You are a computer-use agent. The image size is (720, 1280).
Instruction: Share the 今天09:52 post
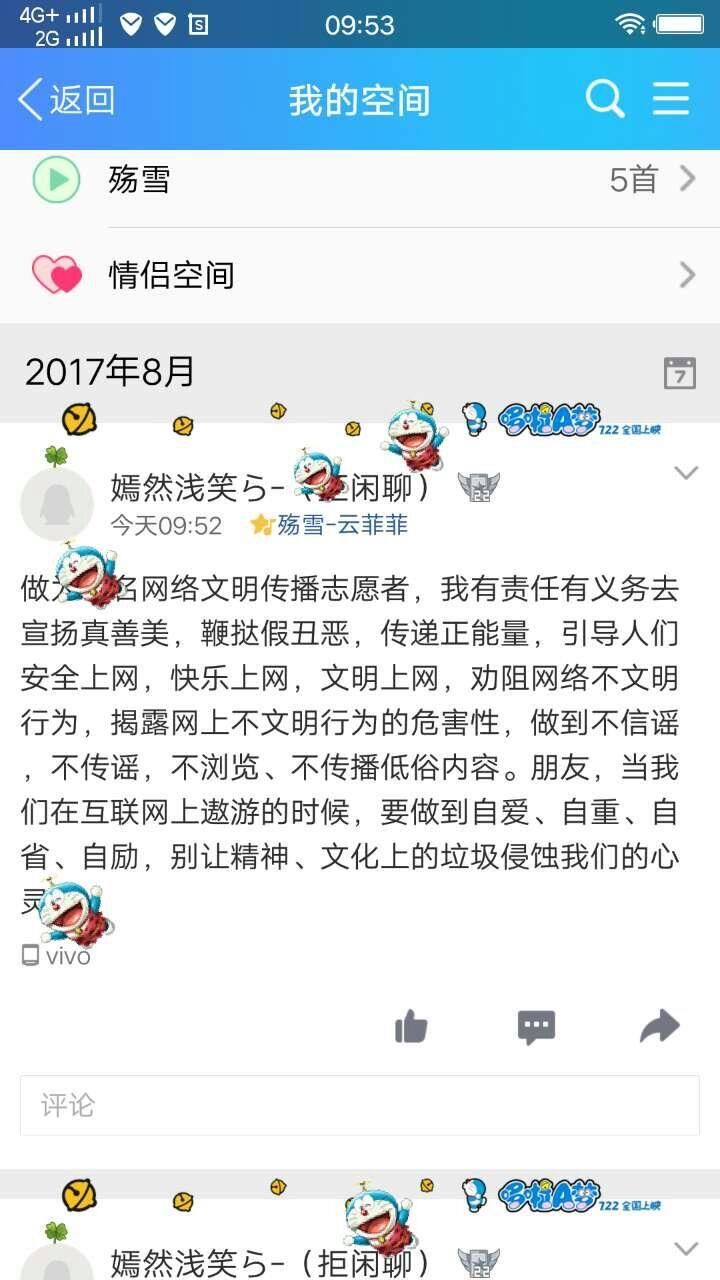660,1026
